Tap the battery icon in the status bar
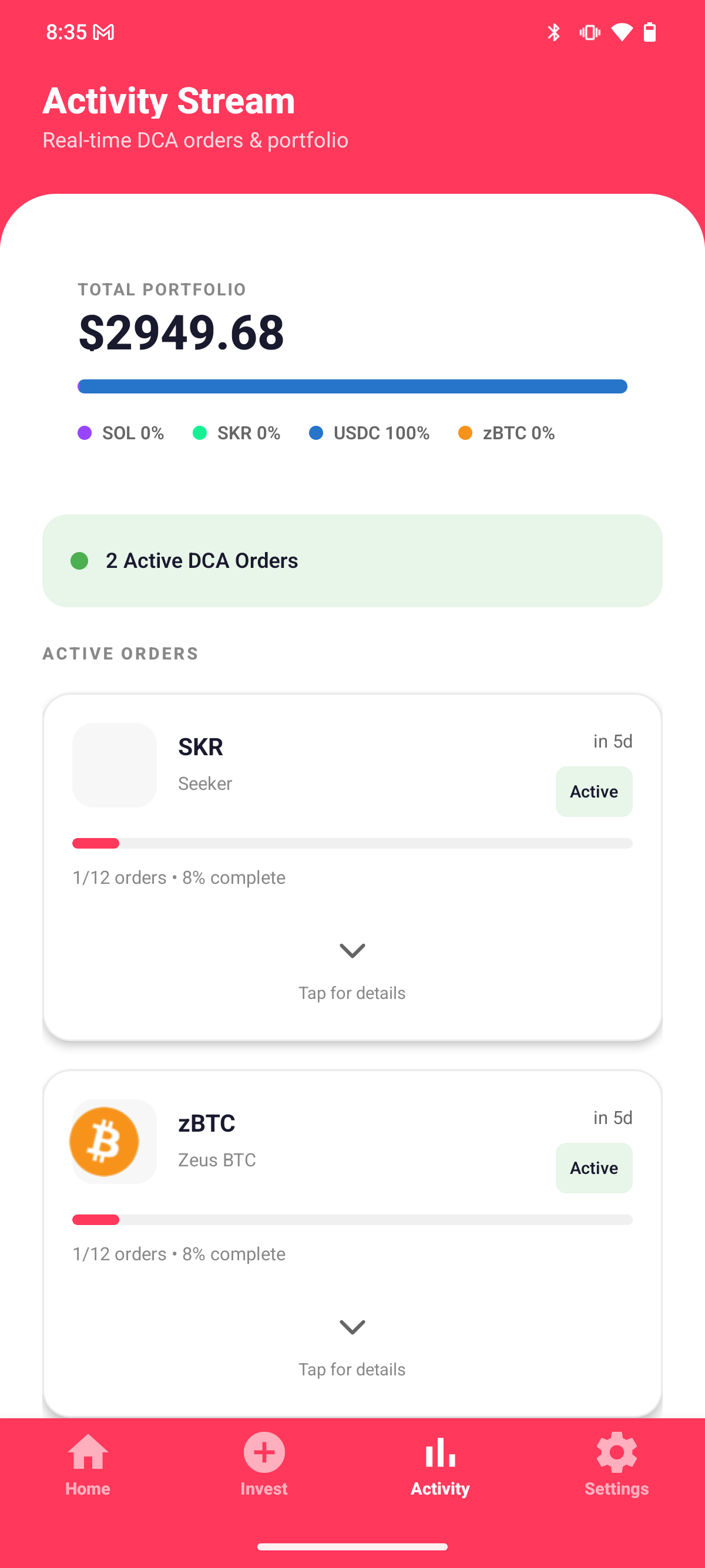The image size is (705, 1568). 650,32
